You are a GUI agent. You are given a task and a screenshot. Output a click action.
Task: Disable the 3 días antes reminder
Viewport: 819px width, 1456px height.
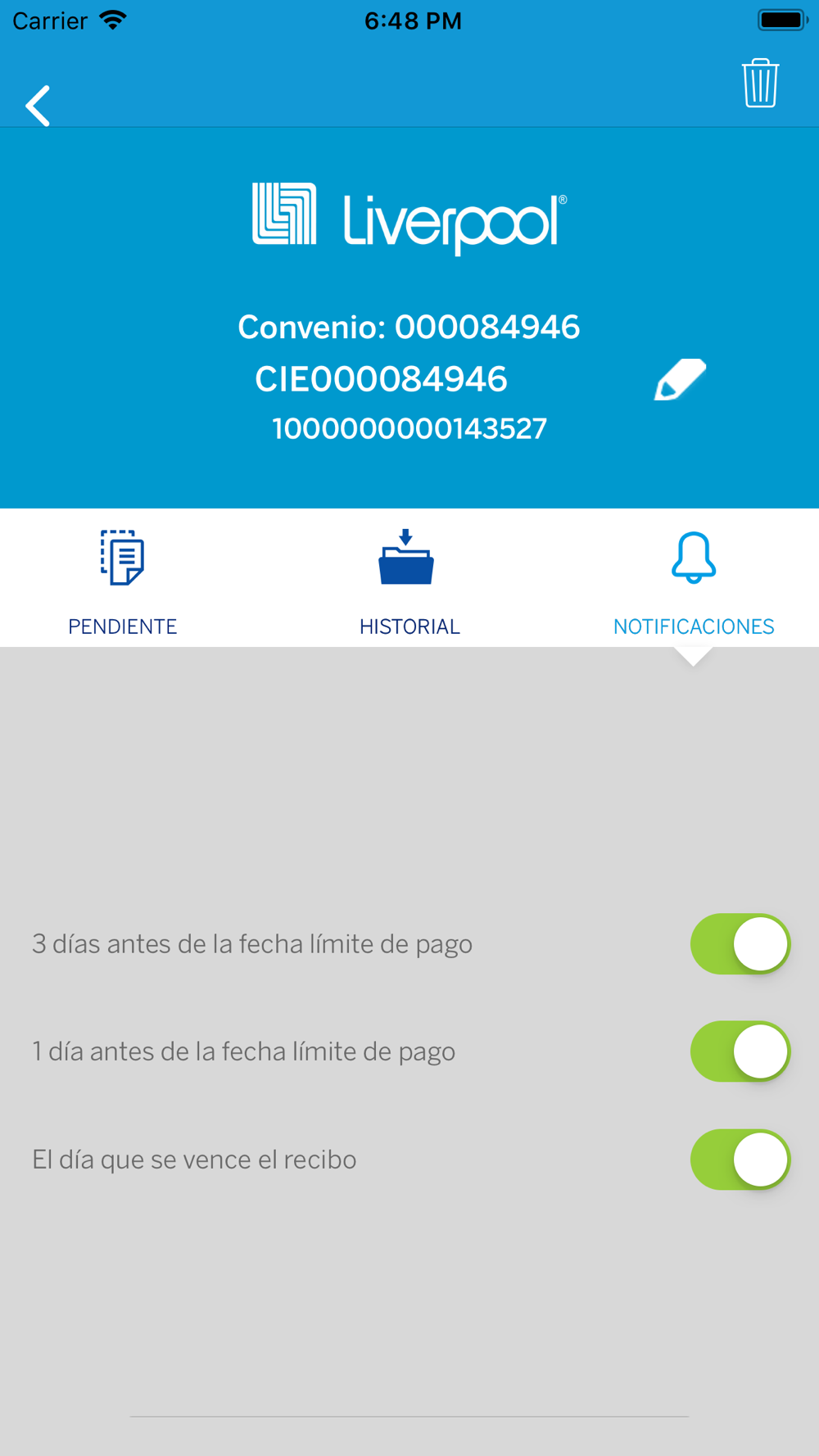[740, 944]
